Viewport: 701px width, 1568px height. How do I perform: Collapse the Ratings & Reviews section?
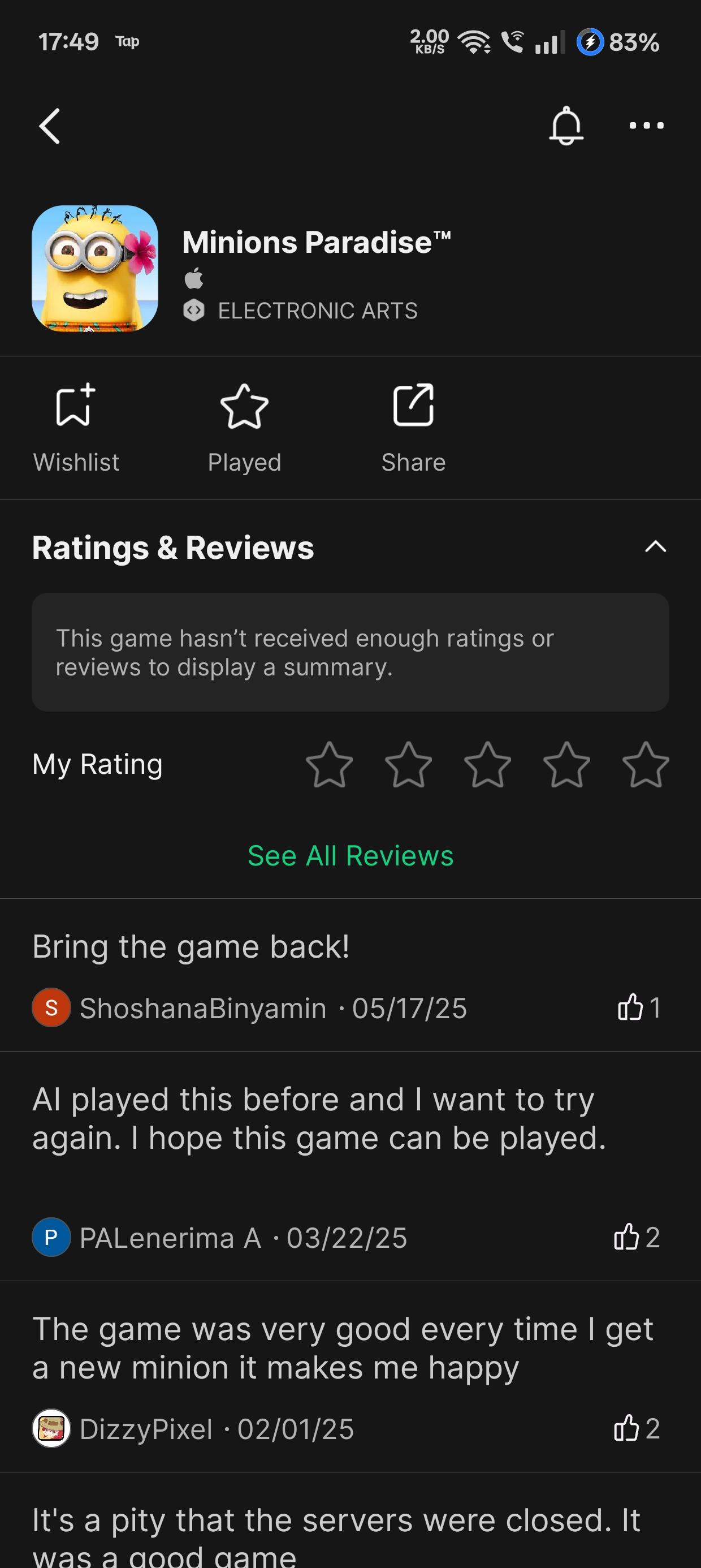[x=655, y=546]
